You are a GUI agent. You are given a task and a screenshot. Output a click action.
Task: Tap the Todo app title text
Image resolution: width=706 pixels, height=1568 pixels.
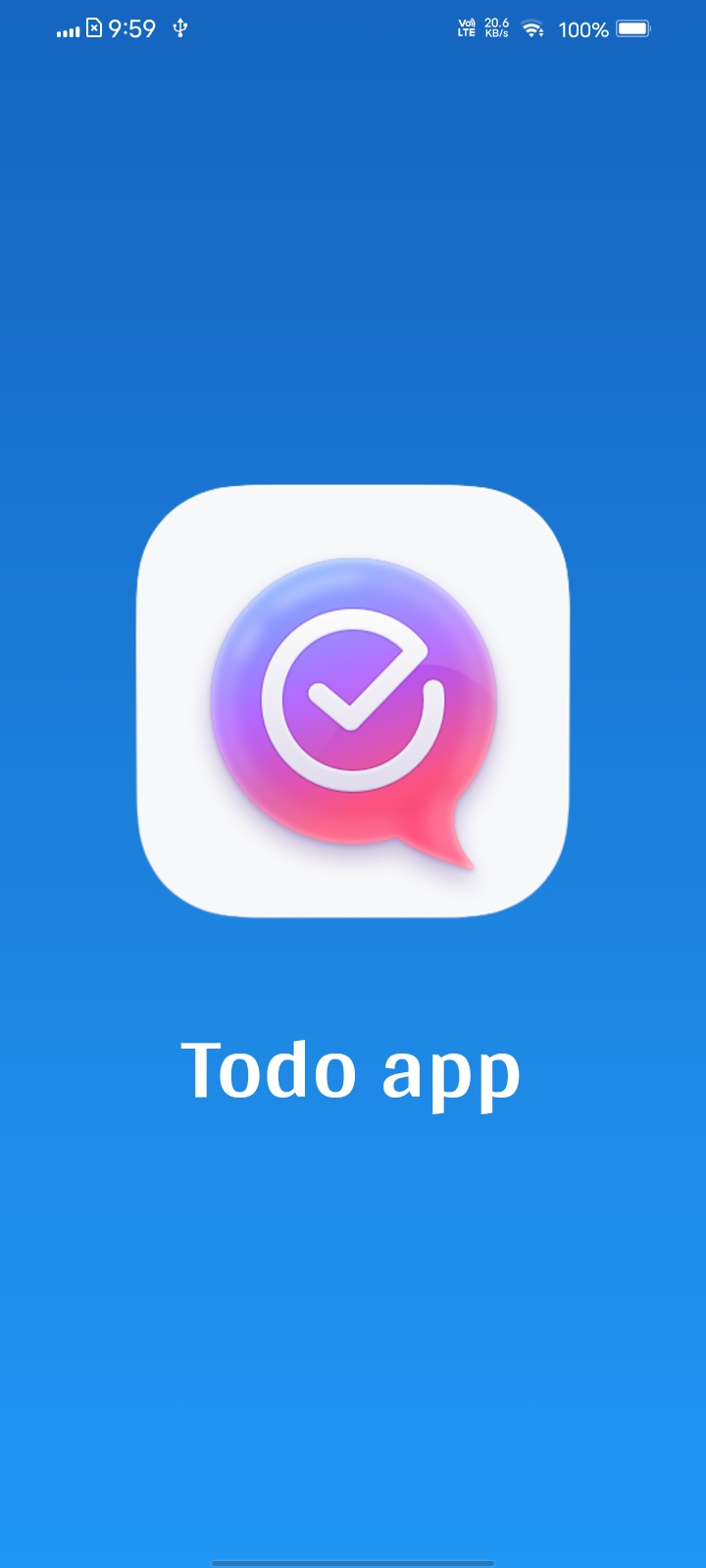[351, 1070]
